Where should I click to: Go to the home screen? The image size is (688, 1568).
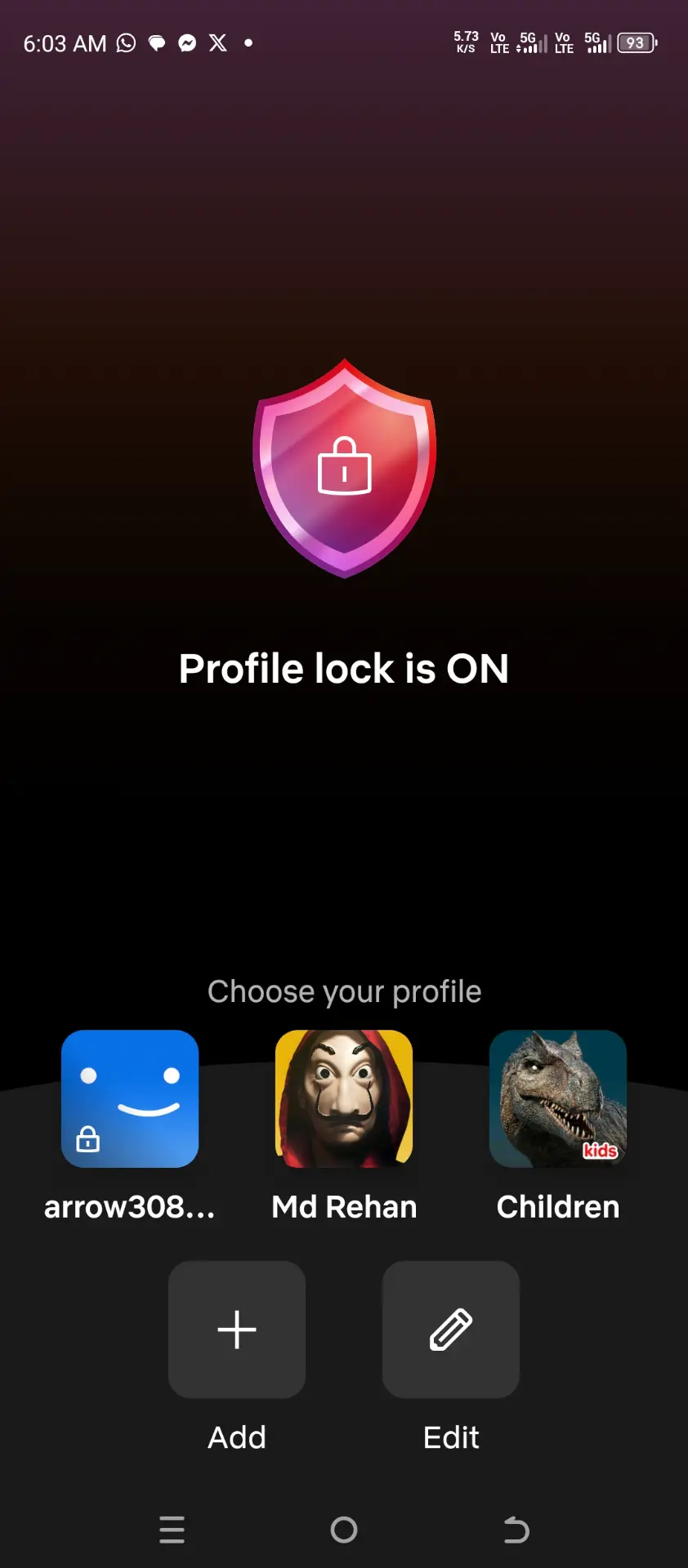[x=344, y=1530]
